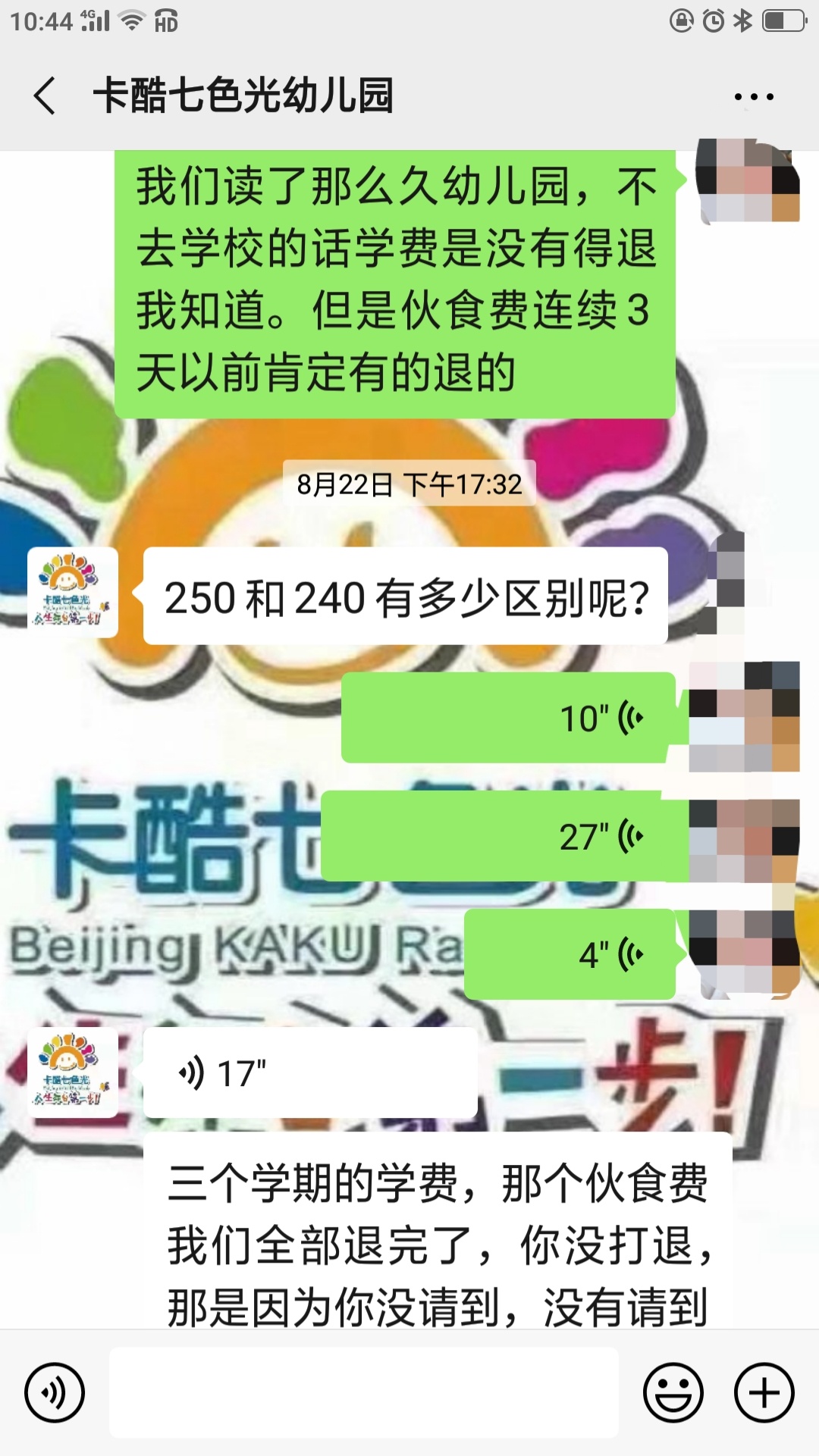
Task: Play the 4-second voice message
Action: click(x=569, y=954)
